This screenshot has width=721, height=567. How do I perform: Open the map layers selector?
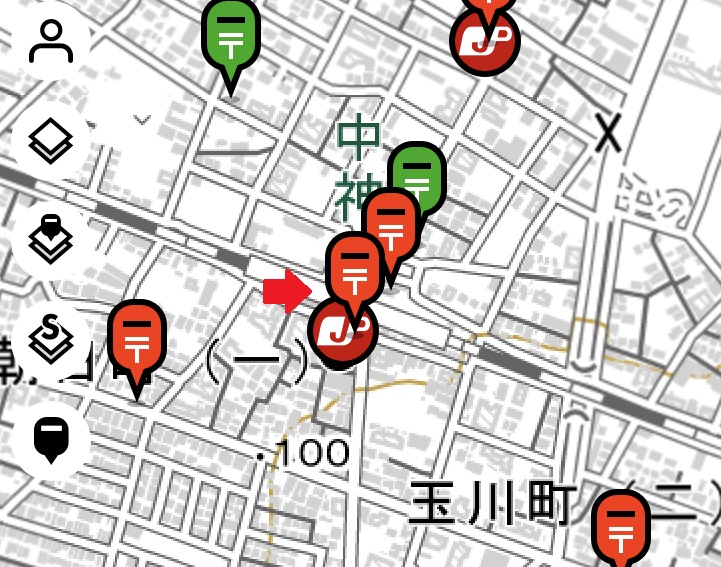[x=51, y=141]
